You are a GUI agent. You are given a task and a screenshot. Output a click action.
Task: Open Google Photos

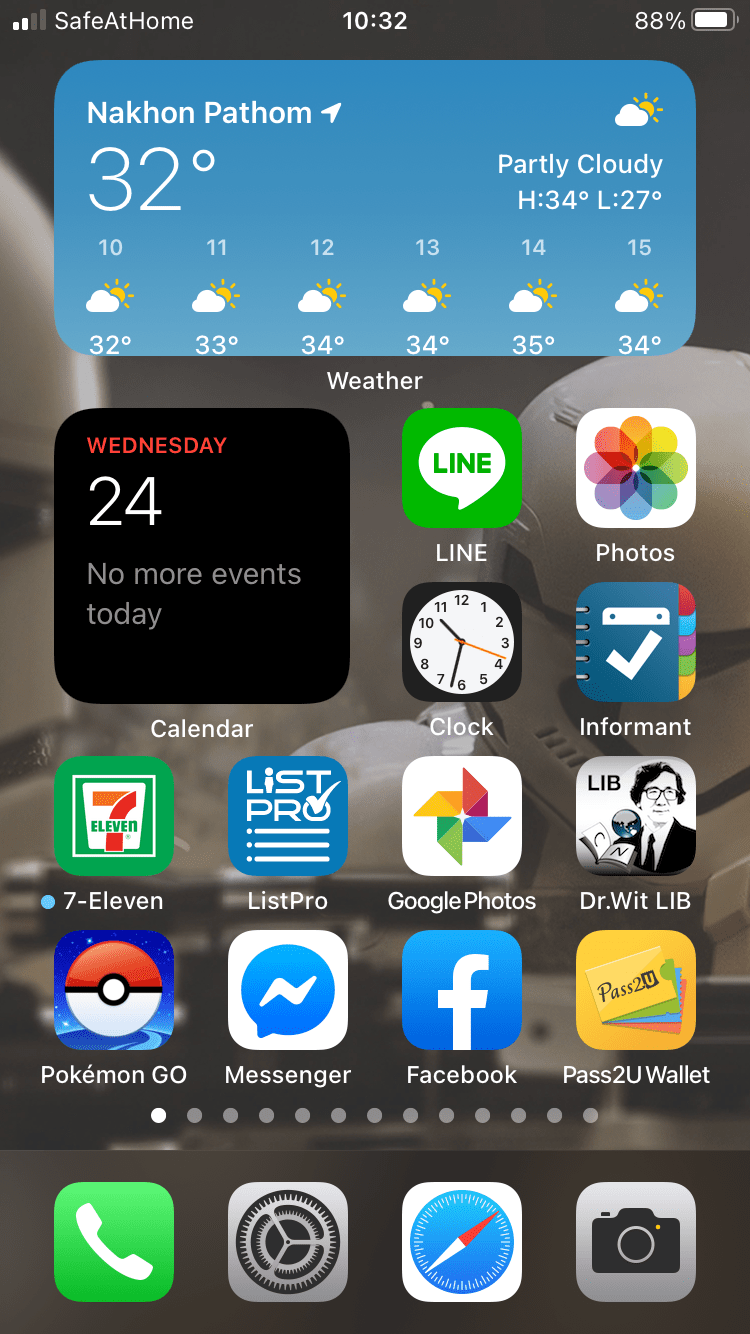[461, 816]
